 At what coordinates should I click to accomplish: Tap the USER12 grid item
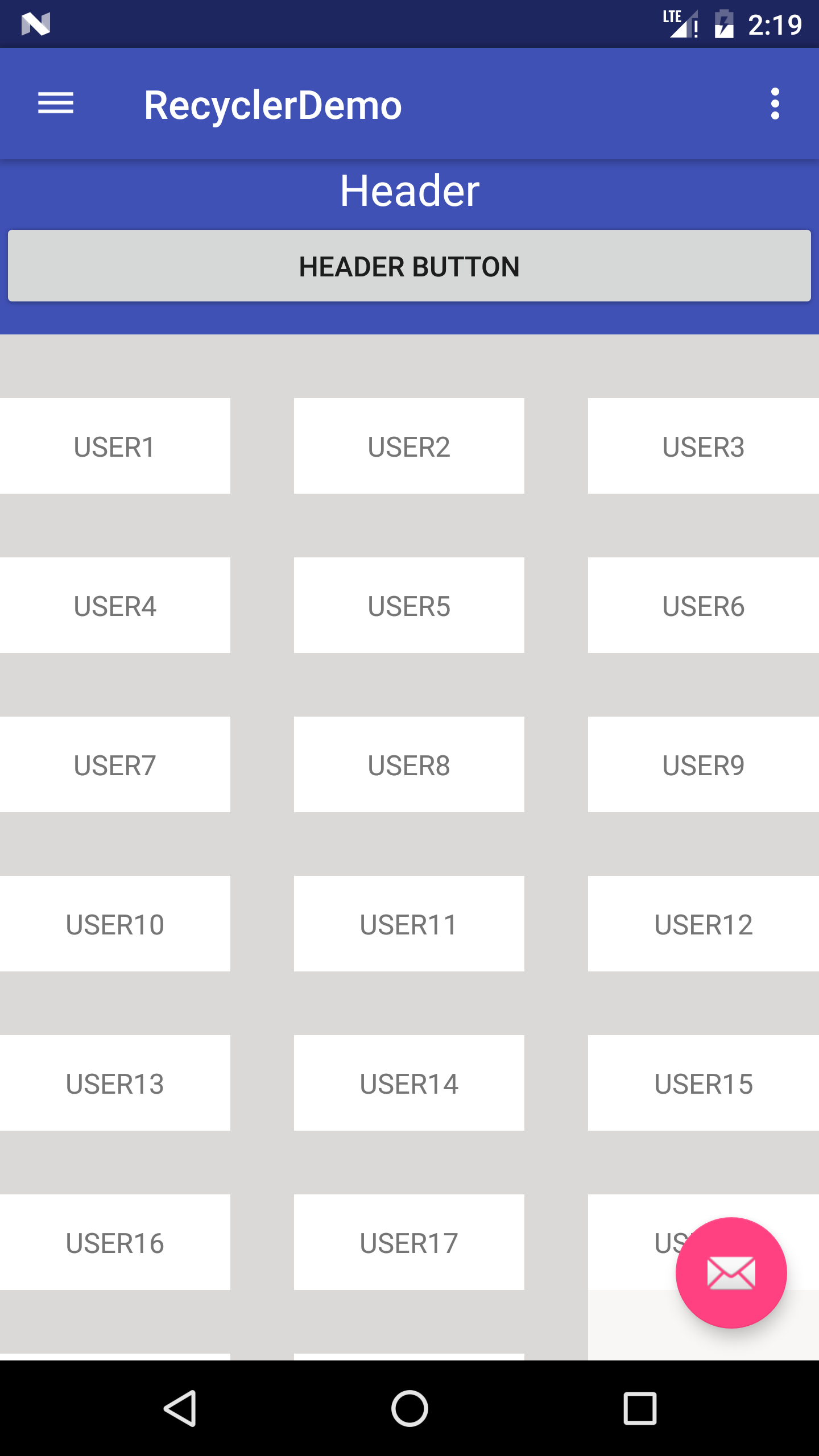[x=704, y=924]
